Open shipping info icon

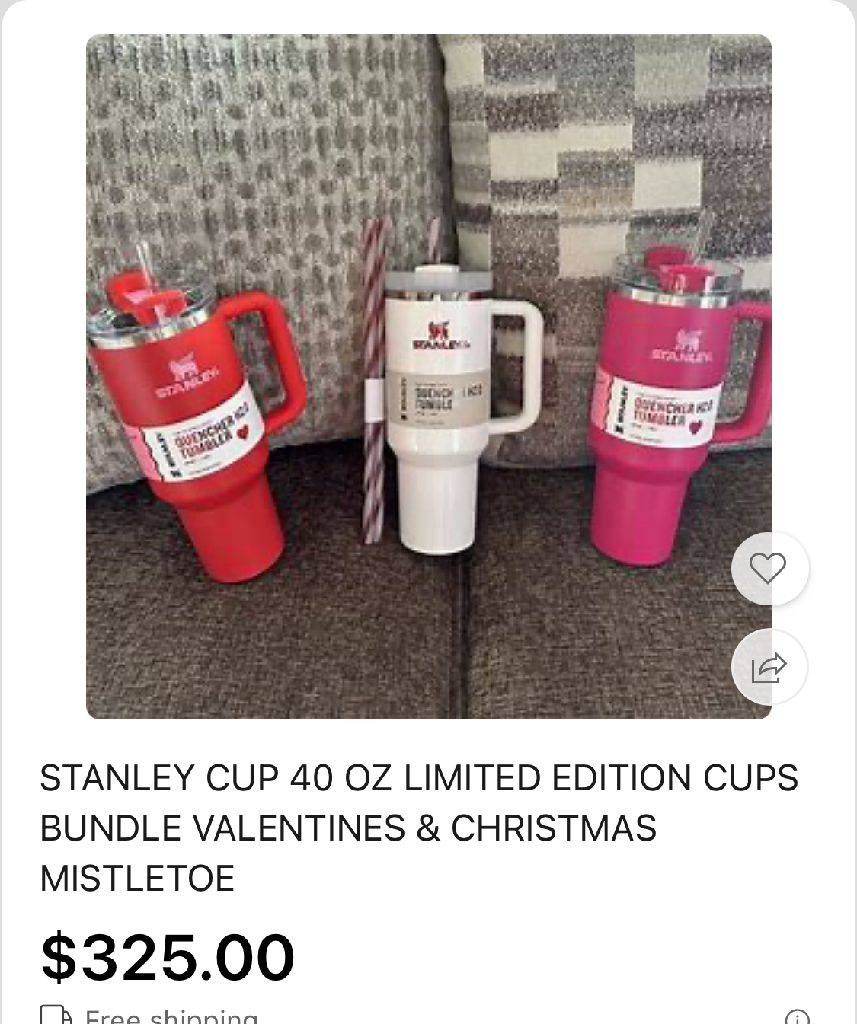(796, 1018)
